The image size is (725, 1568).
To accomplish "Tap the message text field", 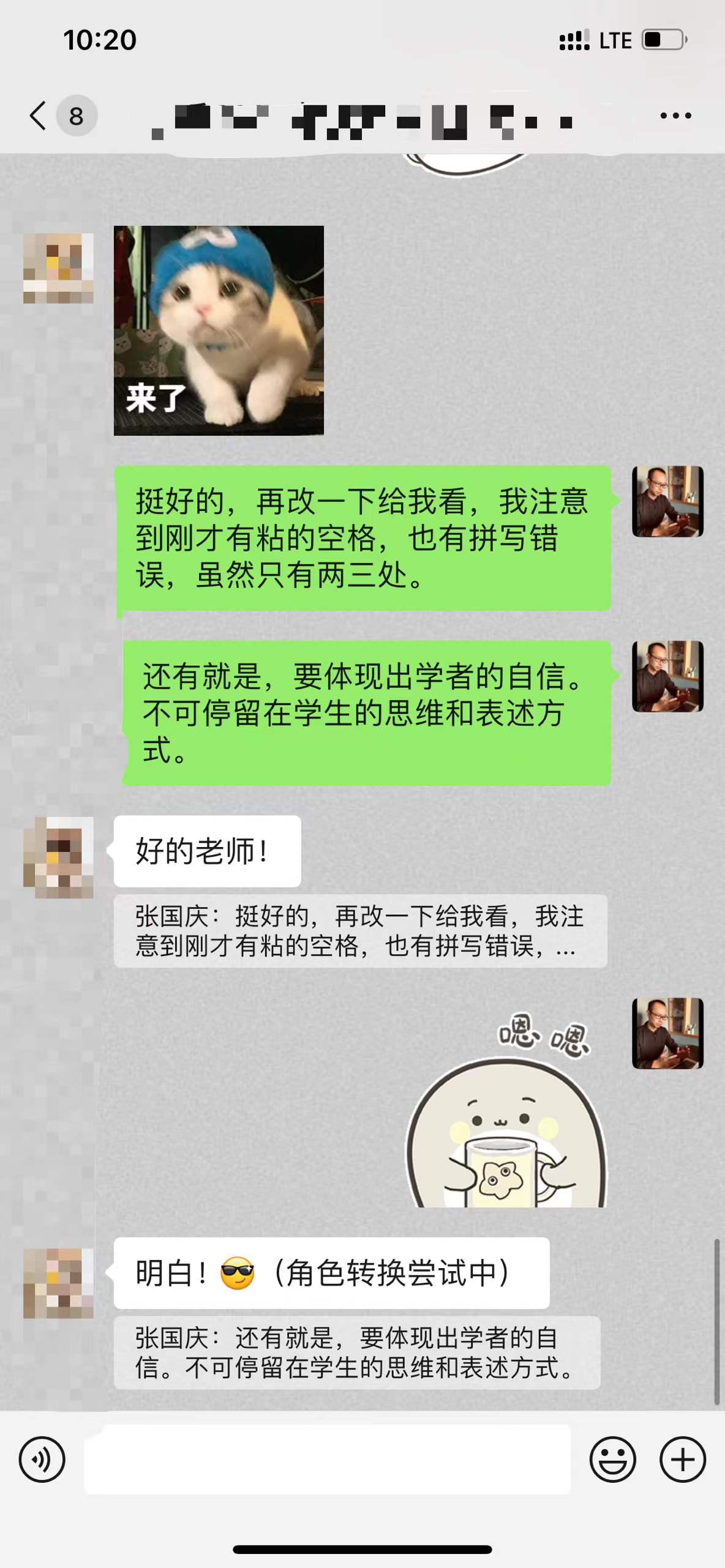I will [327, 1459].
